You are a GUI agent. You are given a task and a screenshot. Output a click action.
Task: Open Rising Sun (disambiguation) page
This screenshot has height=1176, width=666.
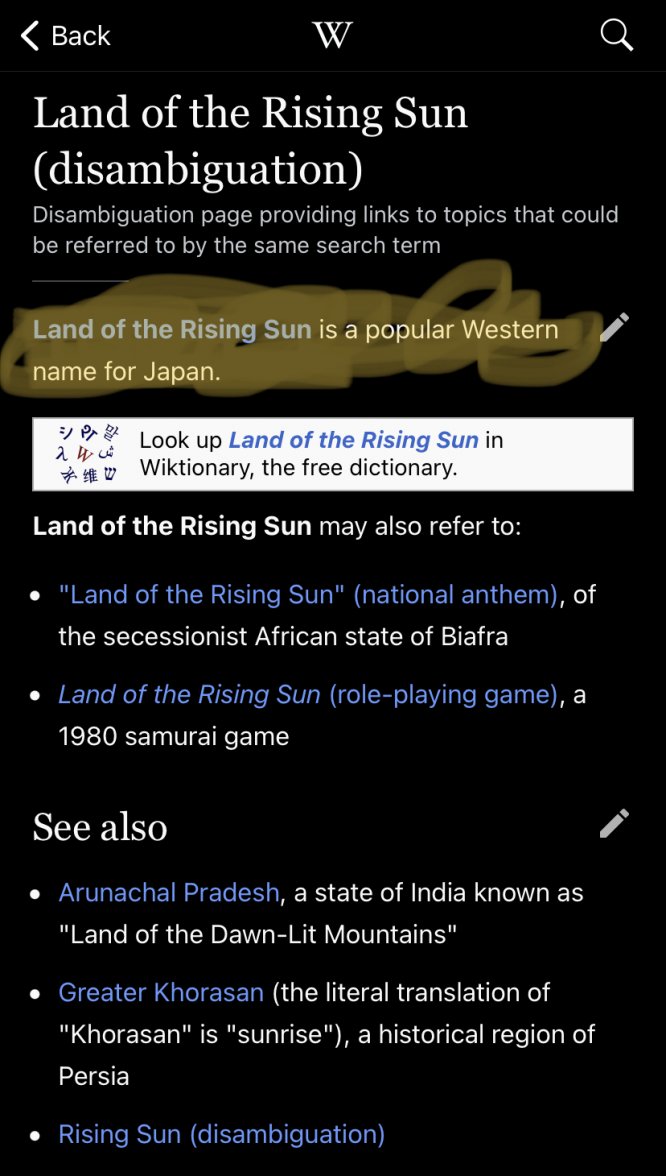tap(221, 1134)
